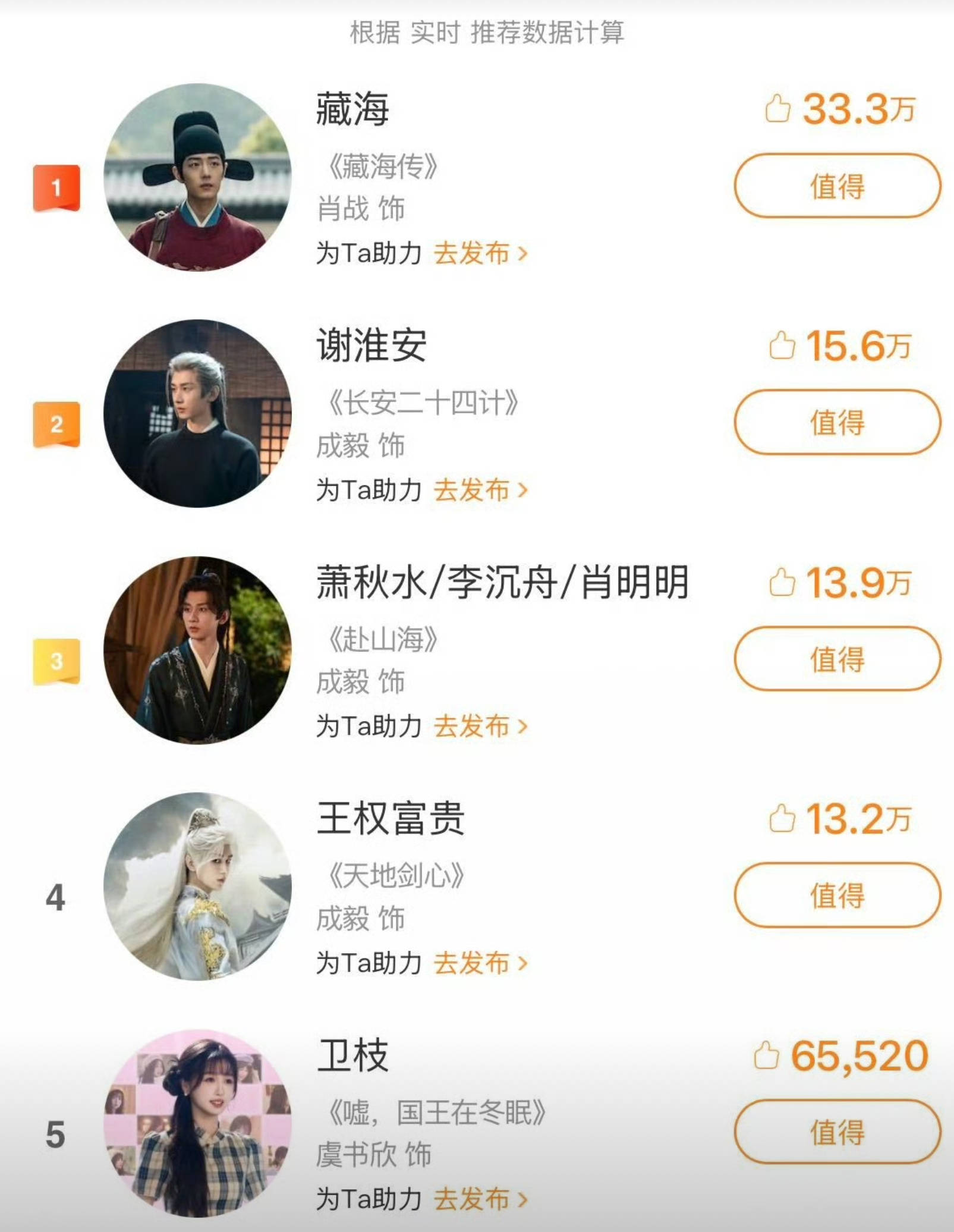Open 藏海 character avatar
954x1232 pixels.
197,177
